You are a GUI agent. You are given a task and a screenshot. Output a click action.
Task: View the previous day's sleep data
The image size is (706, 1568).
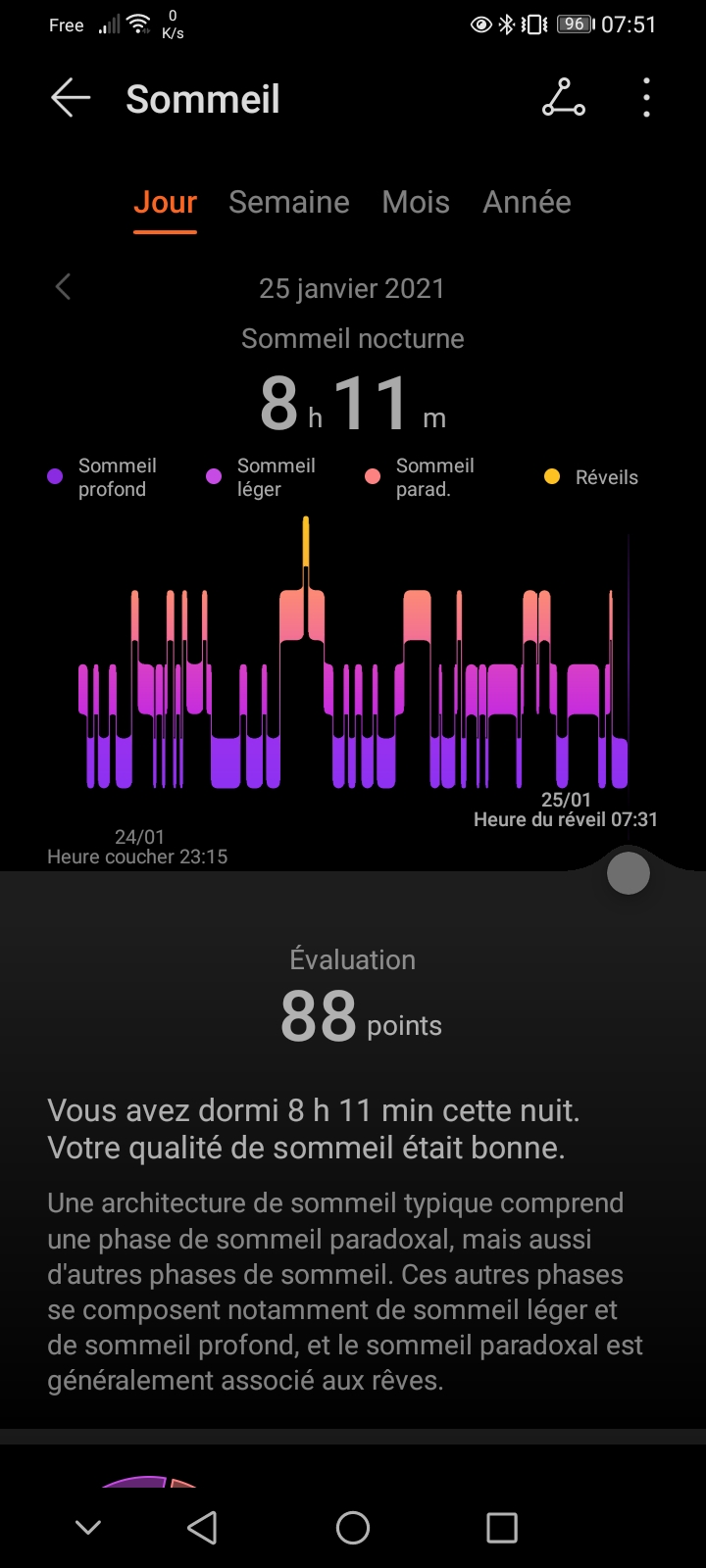pyautogui.click(x=64, y=287)
